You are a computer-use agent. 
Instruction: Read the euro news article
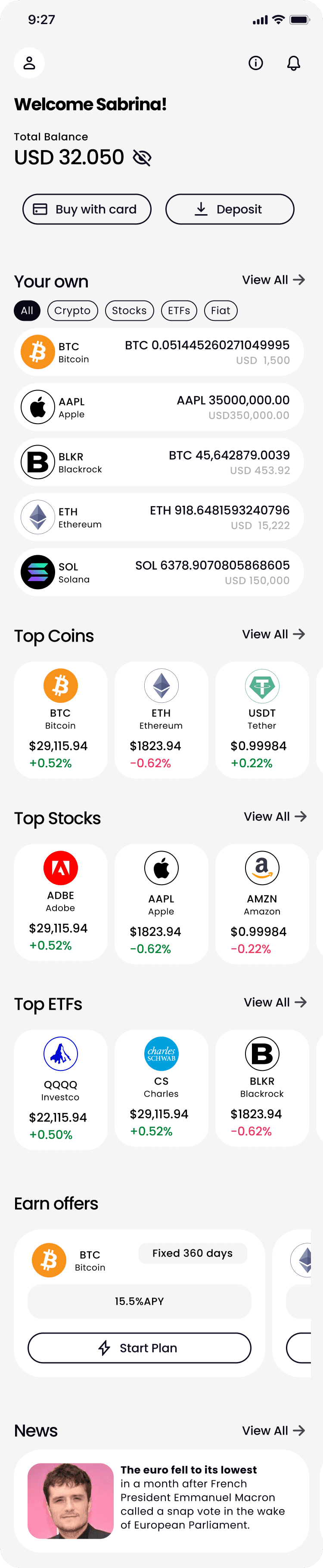(161, 1497)
